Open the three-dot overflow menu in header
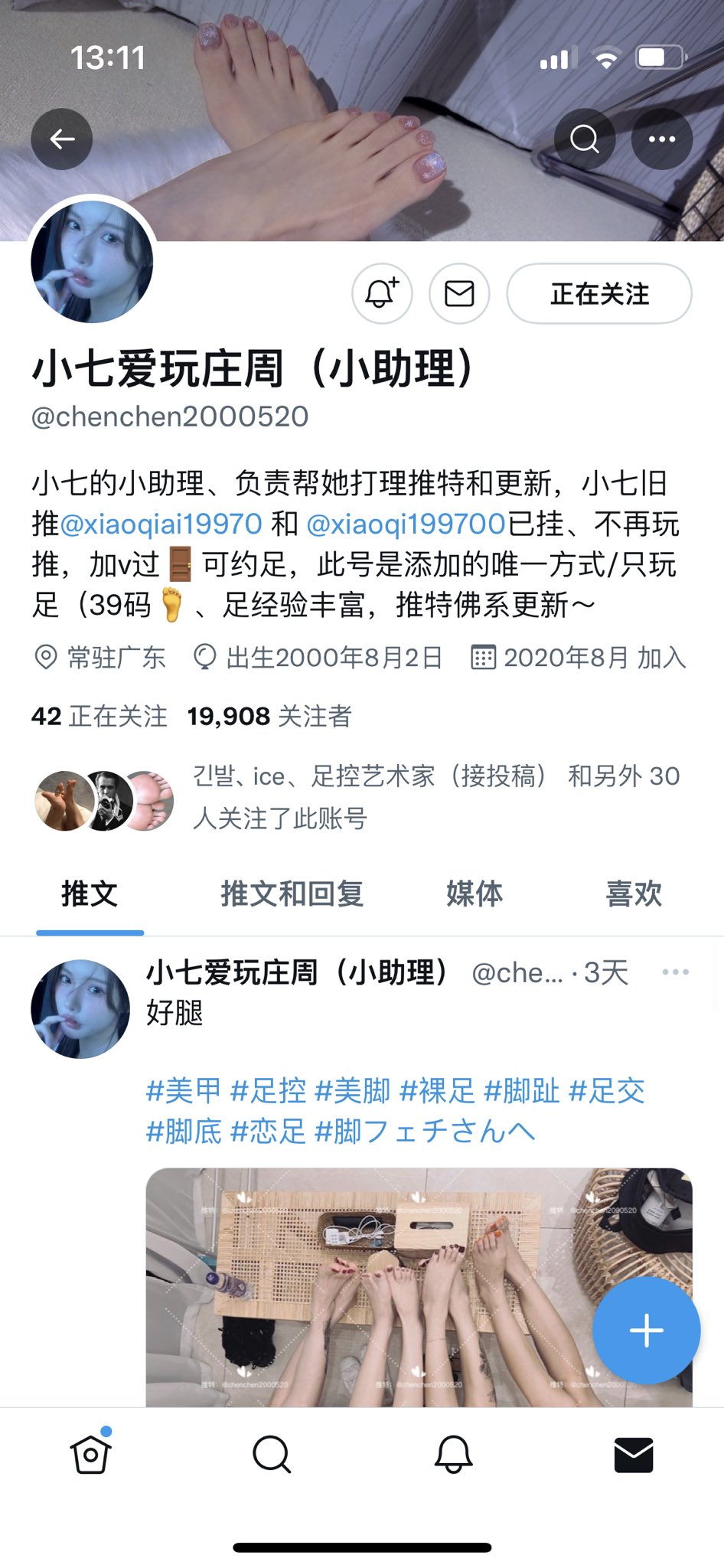The width and height of the screenshot is (724, 1568). click(x=662, y=139)
